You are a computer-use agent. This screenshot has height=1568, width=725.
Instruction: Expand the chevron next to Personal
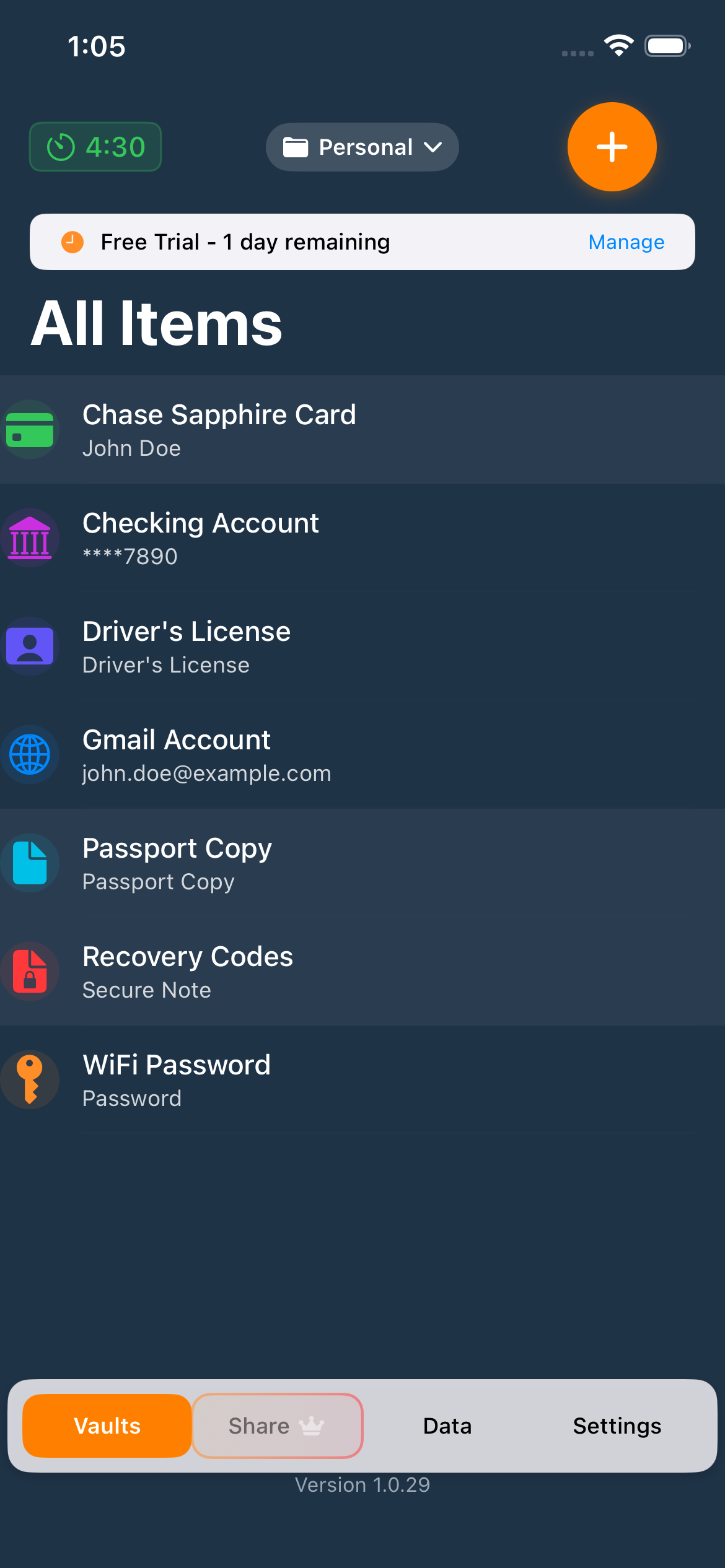(x=433, y=147)
